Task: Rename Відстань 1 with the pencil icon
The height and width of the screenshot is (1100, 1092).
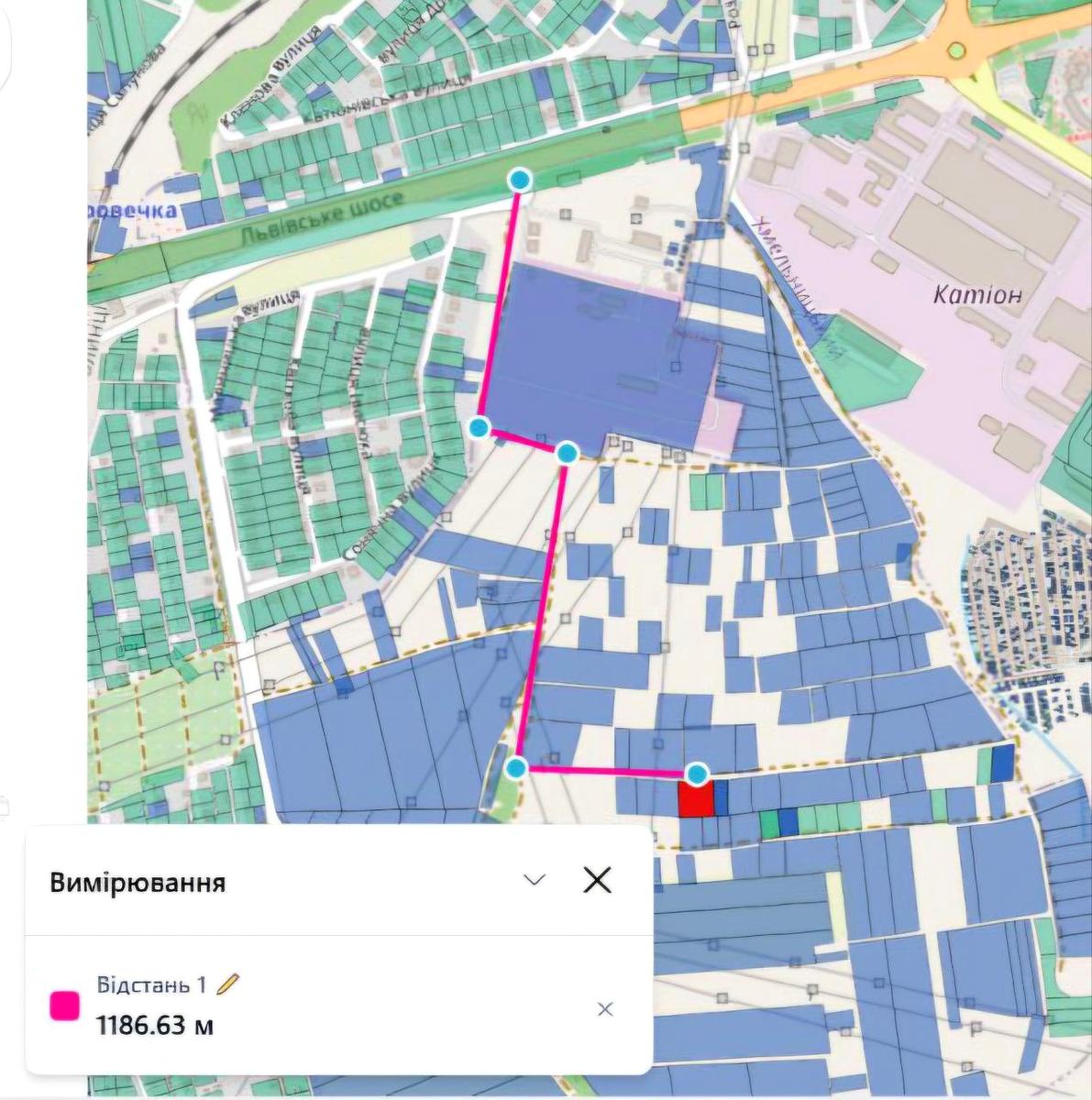Action: pyautogui.click(x=228, y=984)
